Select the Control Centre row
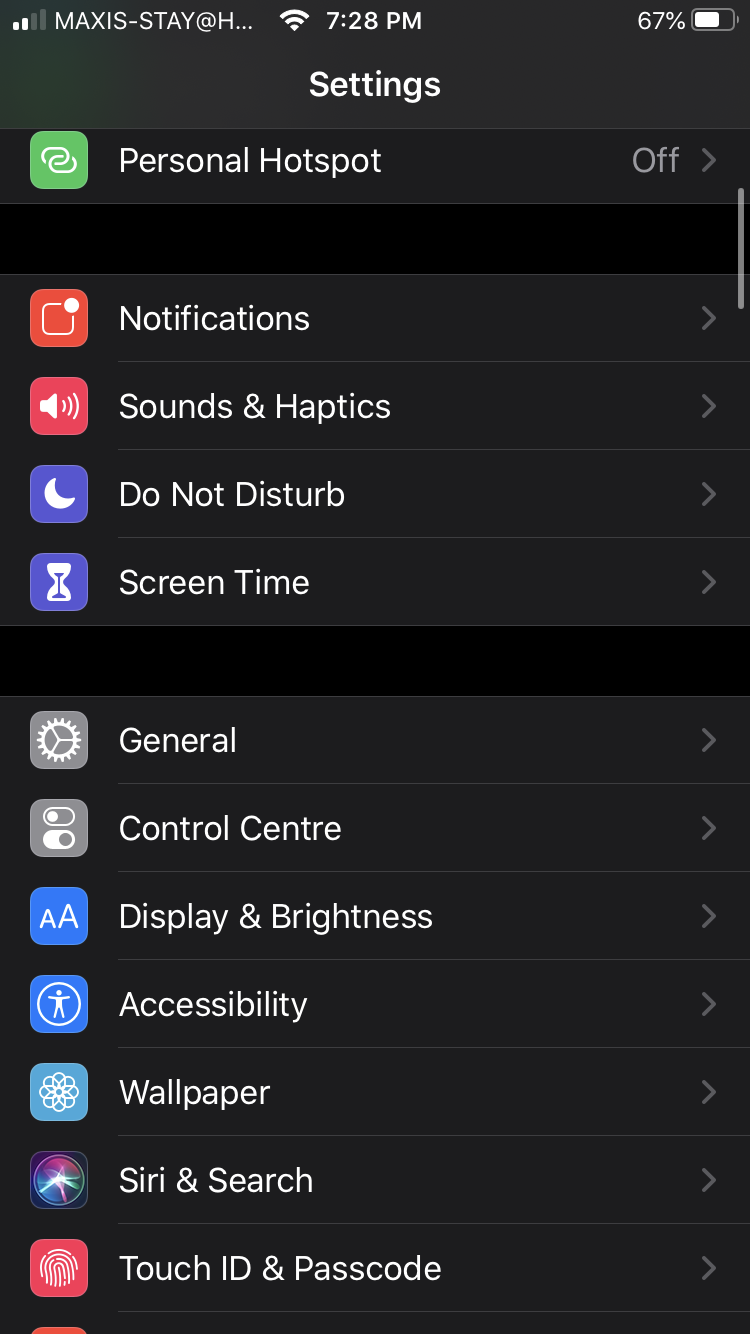750x1334 pixels. click(x=230, y=829)
